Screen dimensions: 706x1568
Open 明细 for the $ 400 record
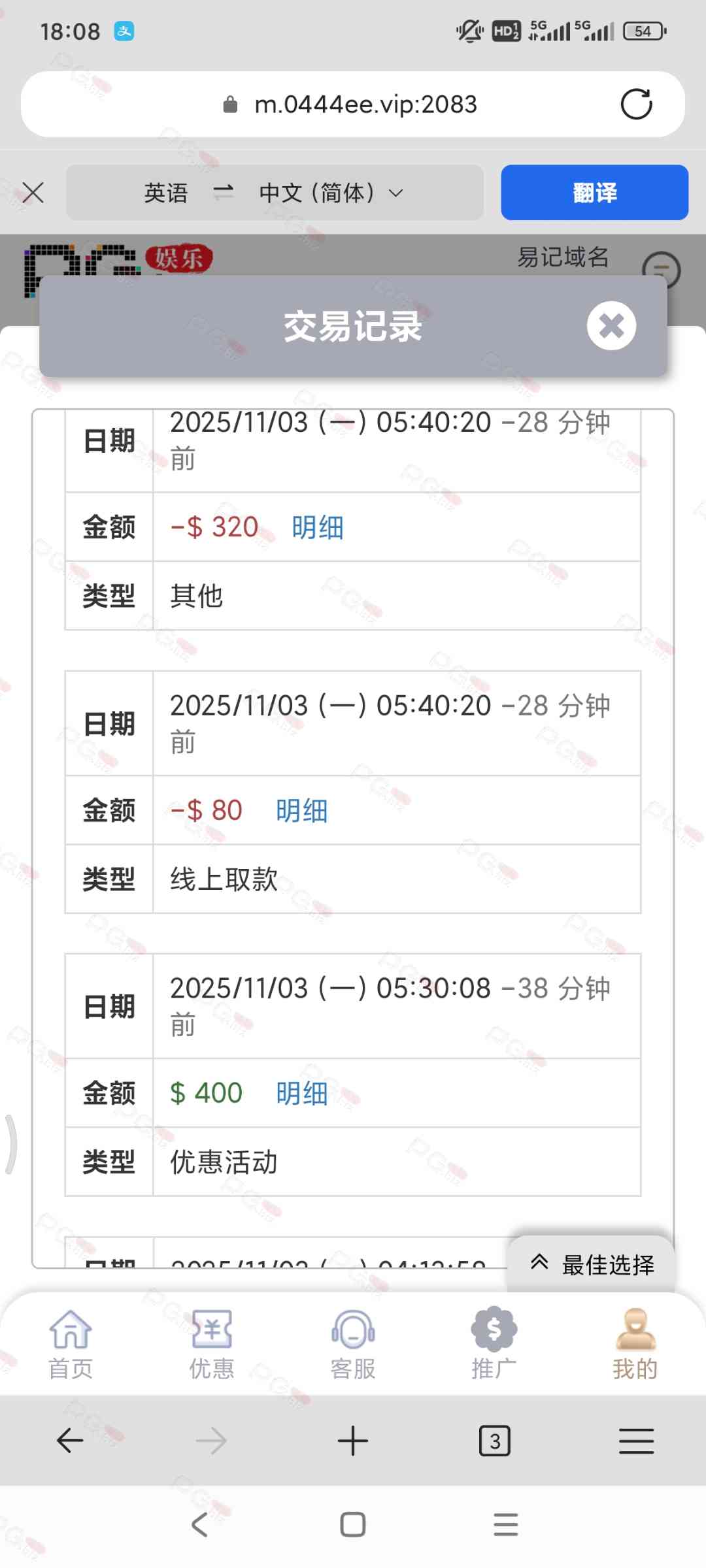point(301,1094)
